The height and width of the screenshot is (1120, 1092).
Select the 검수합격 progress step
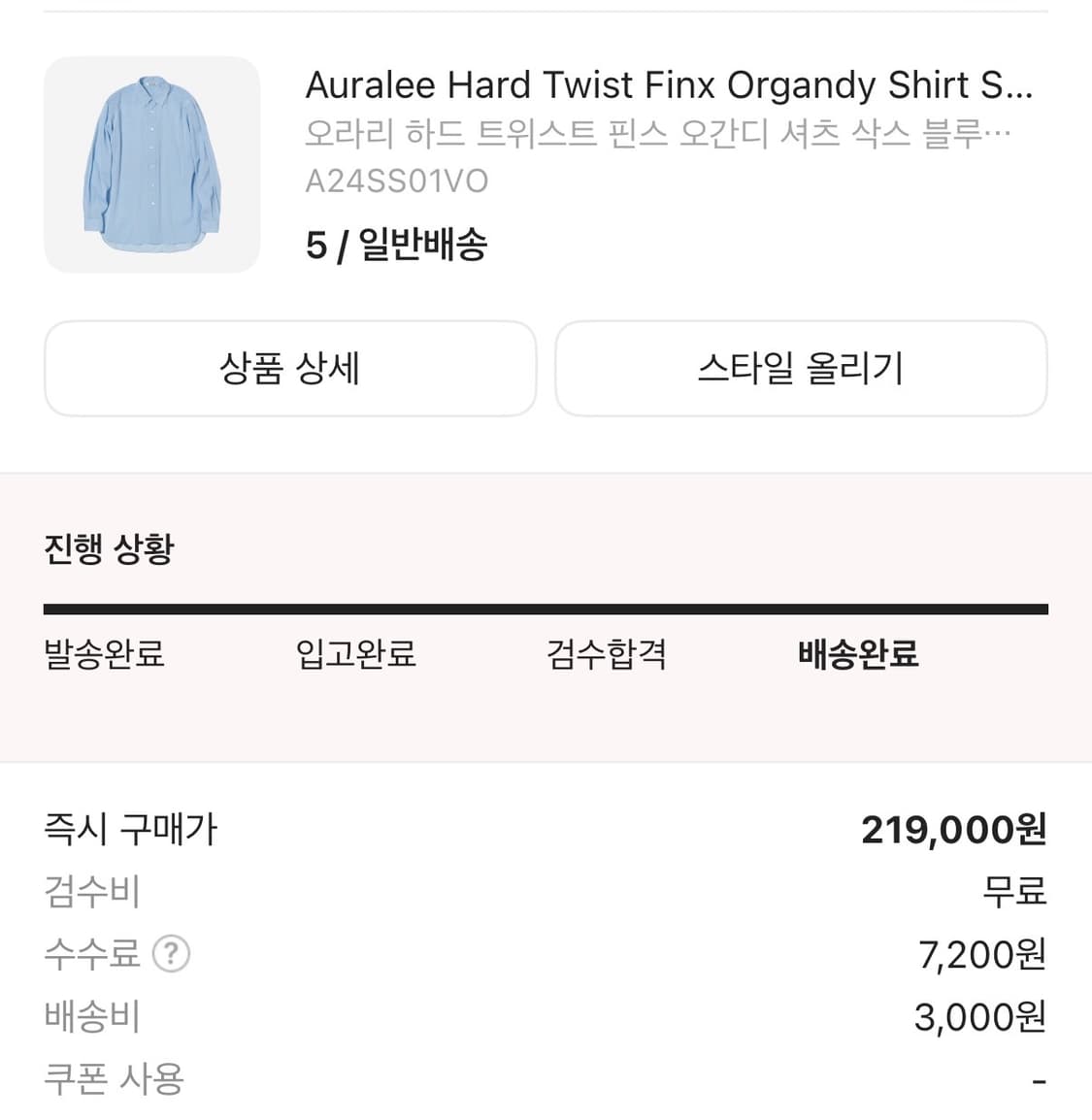tap(606, 654)
